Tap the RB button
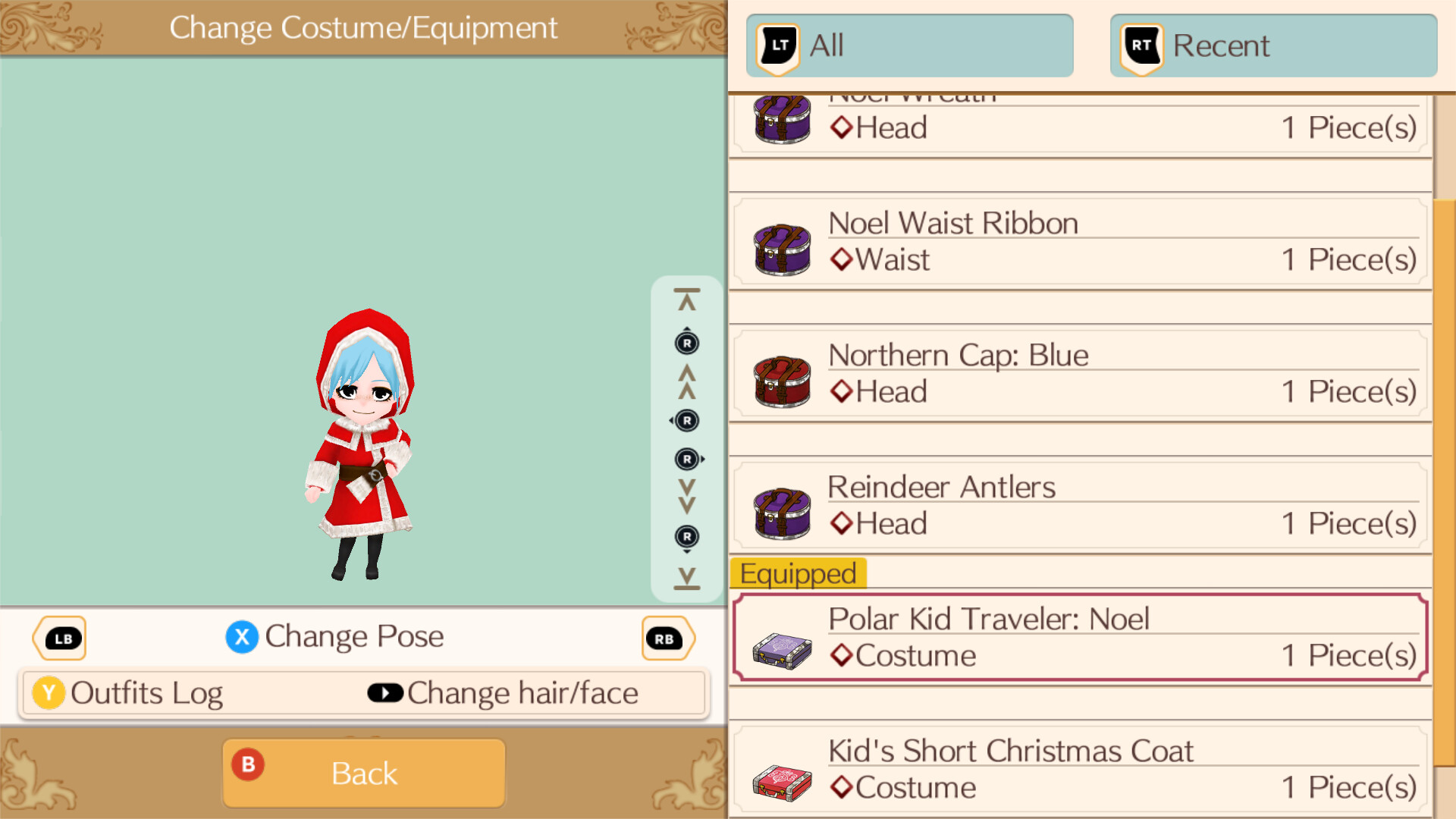Viewport: 1456px width, 819px height. (x=666, y=639)
